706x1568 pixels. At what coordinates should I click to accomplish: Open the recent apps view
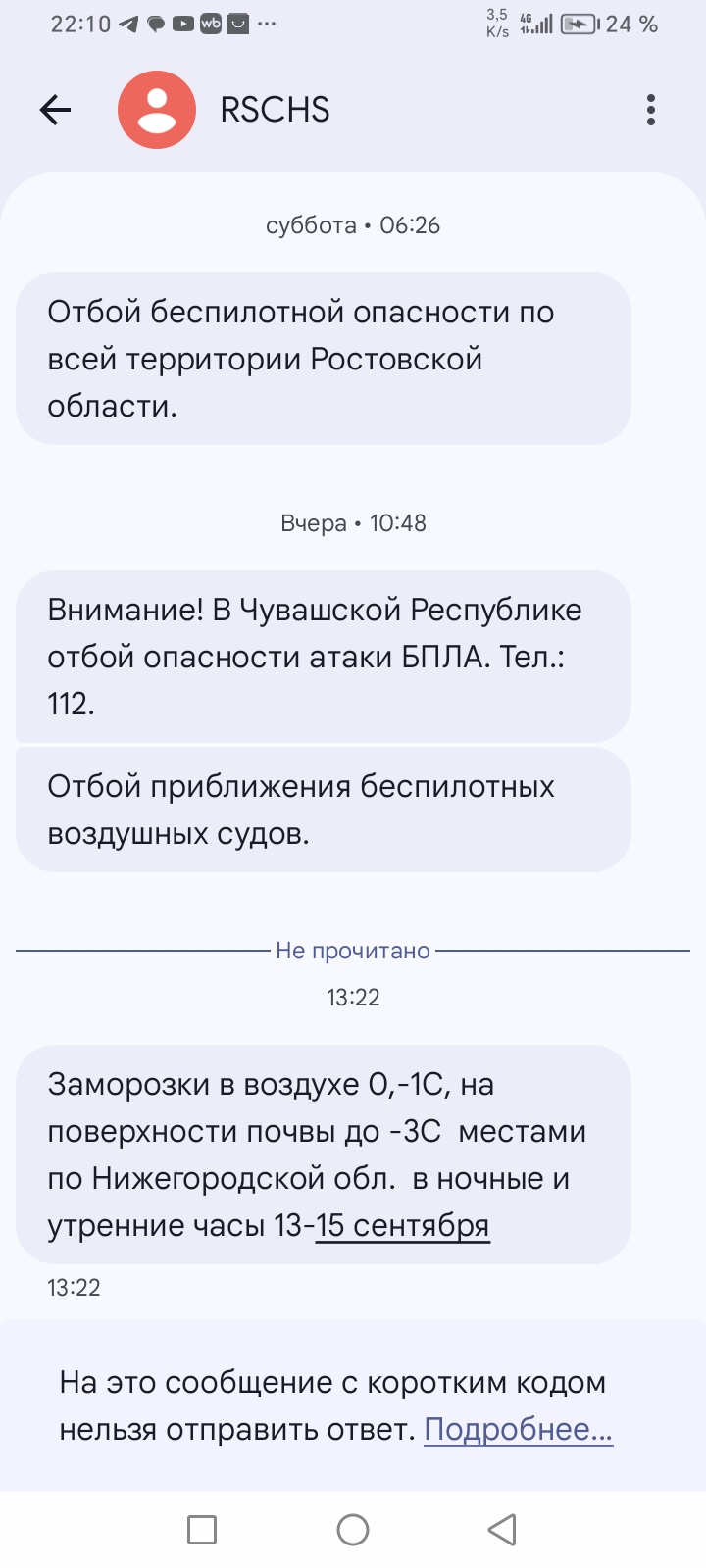pos(202,1529)
